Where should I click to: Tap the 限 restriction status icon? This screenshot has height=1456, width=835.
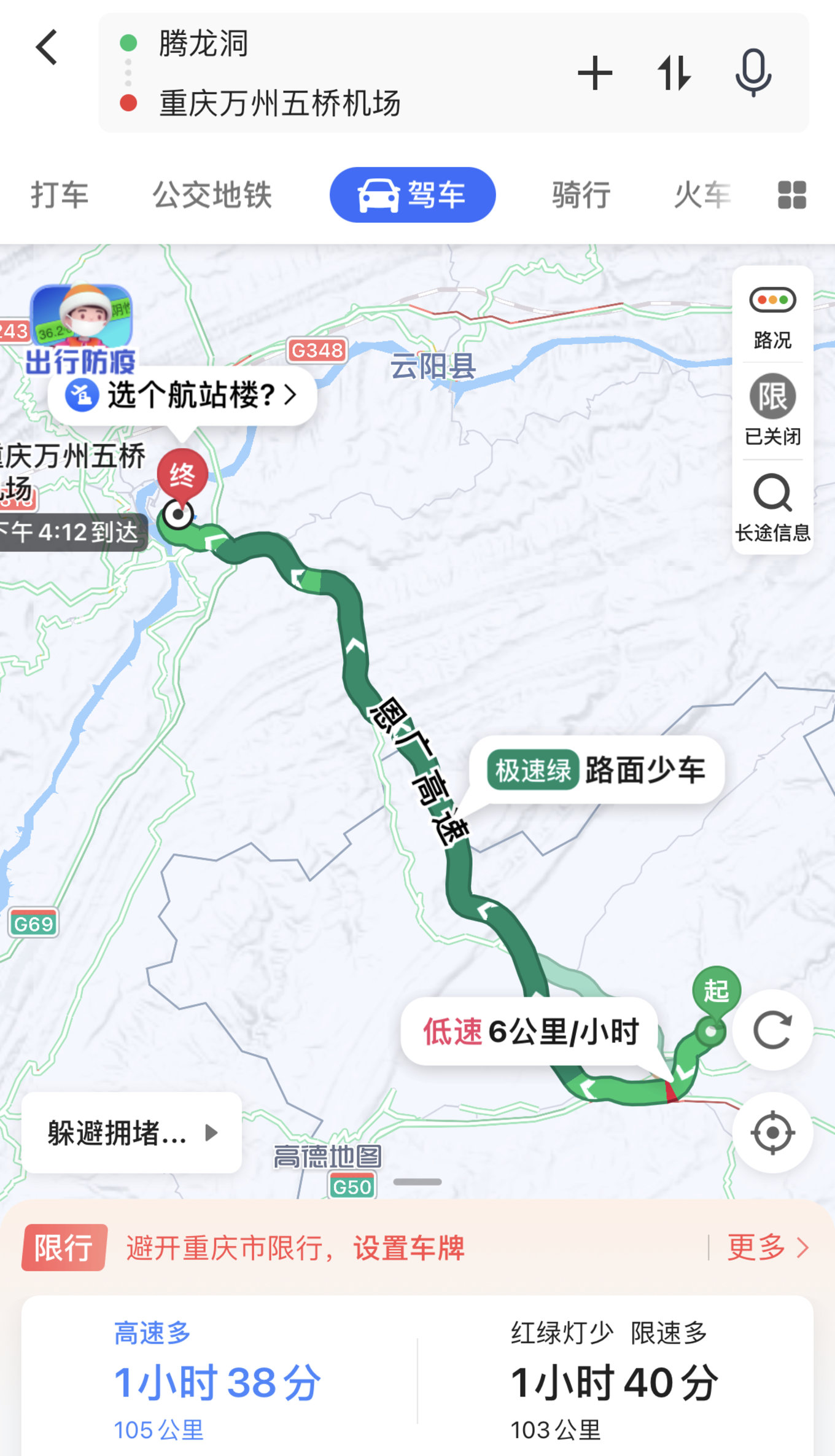[771, 397]
